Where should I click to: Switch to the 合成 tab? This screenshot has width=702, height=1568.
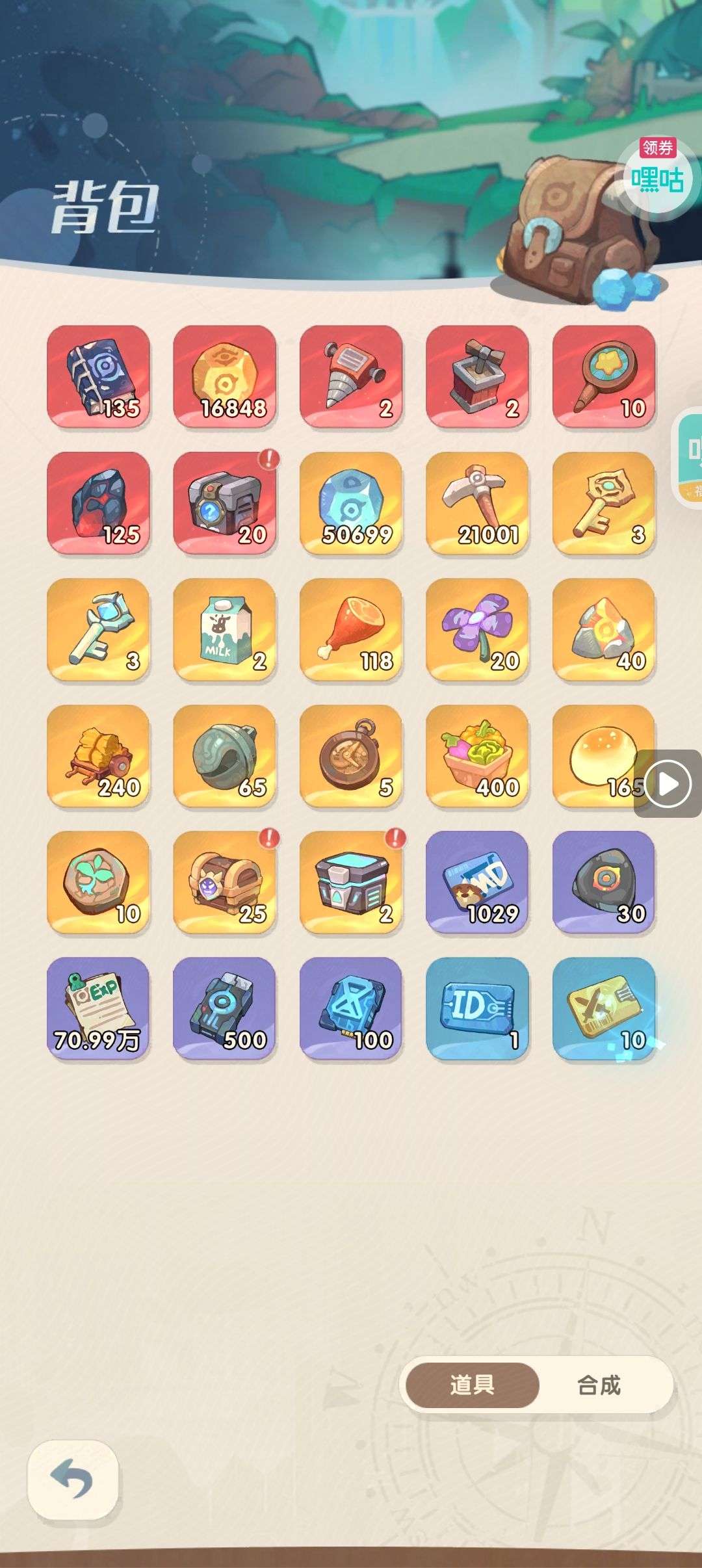[599, 1385]
